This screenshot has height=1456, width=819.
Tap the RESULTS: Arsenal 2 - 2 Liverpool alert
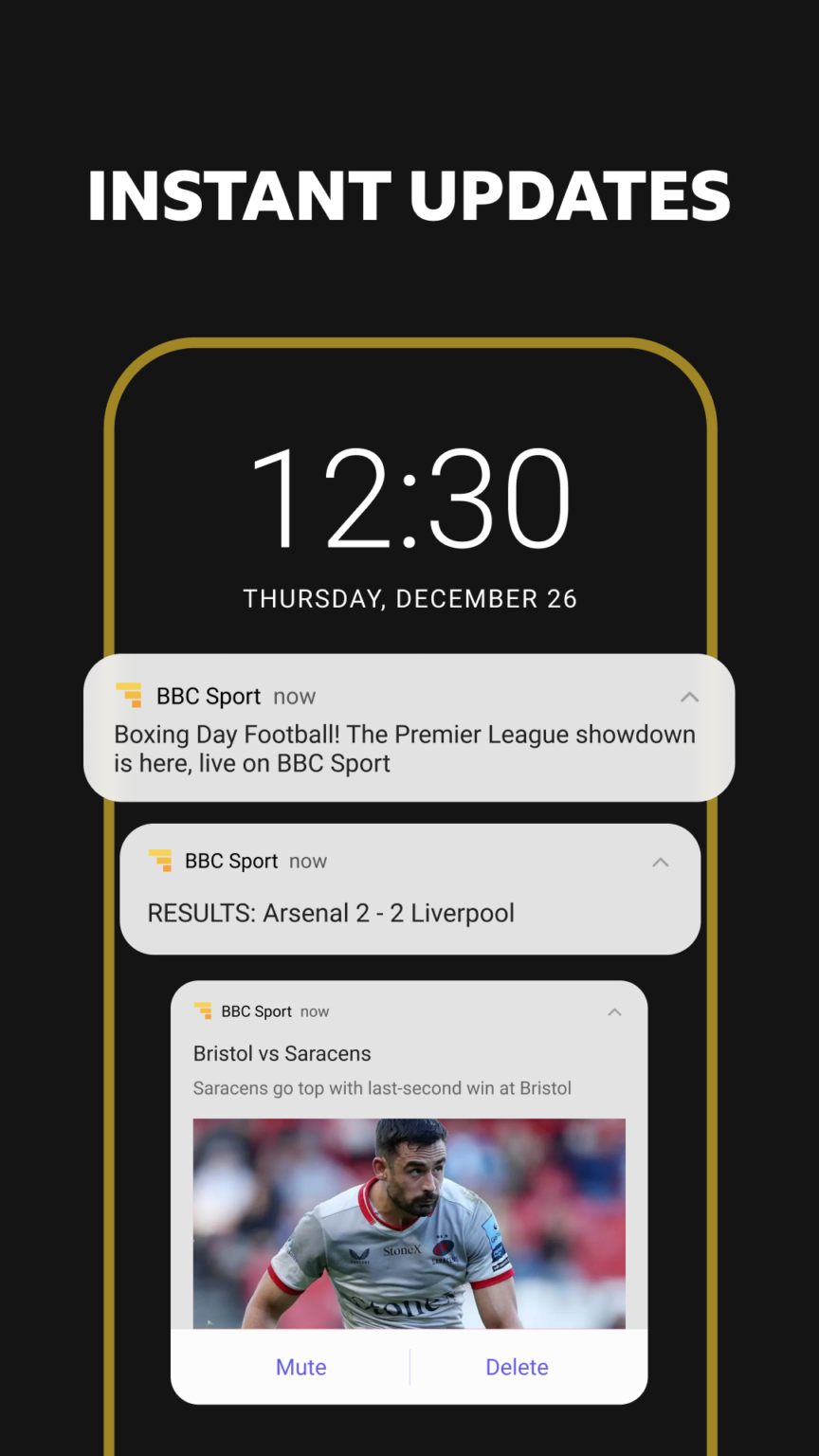(x=330, y=912)
